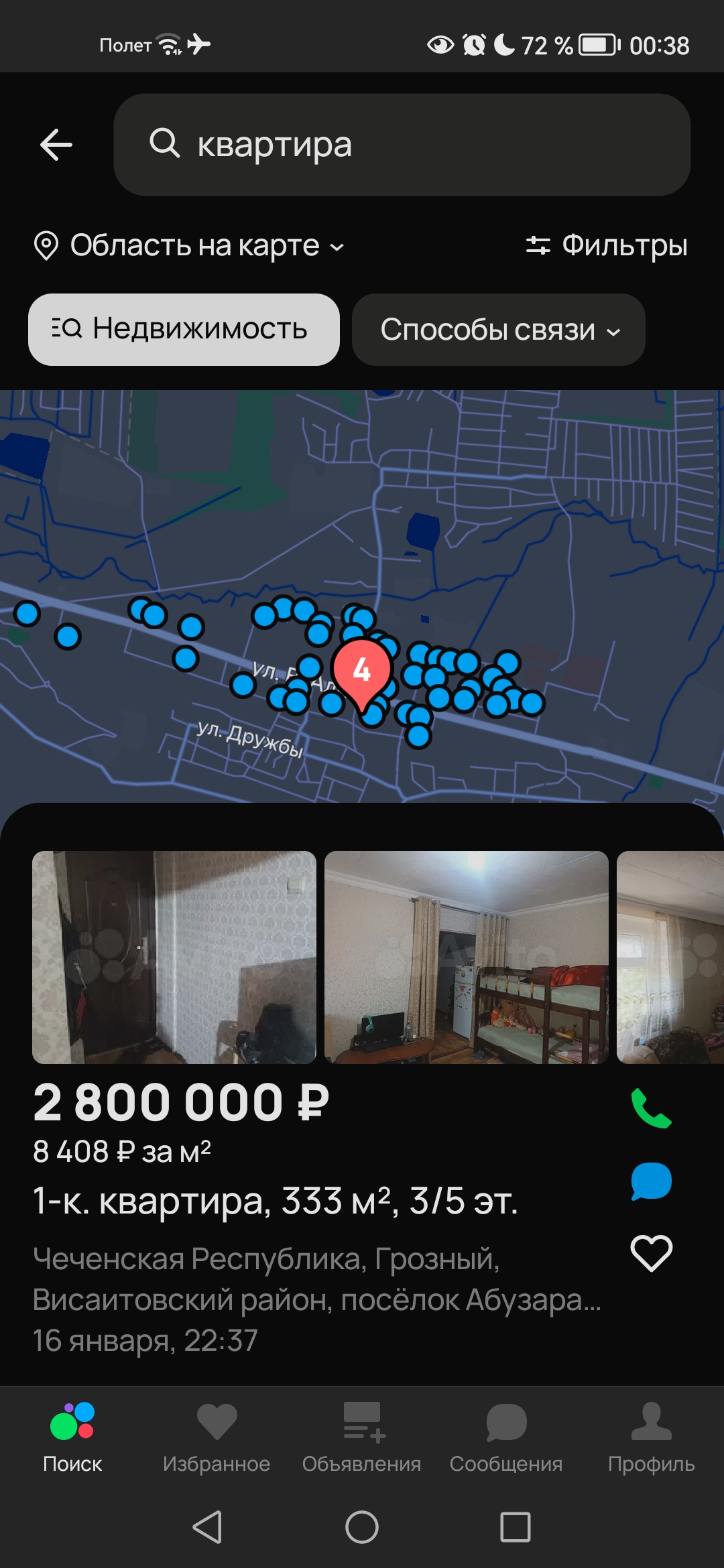Call the seller via the green phone icon

pos(651,1109)
